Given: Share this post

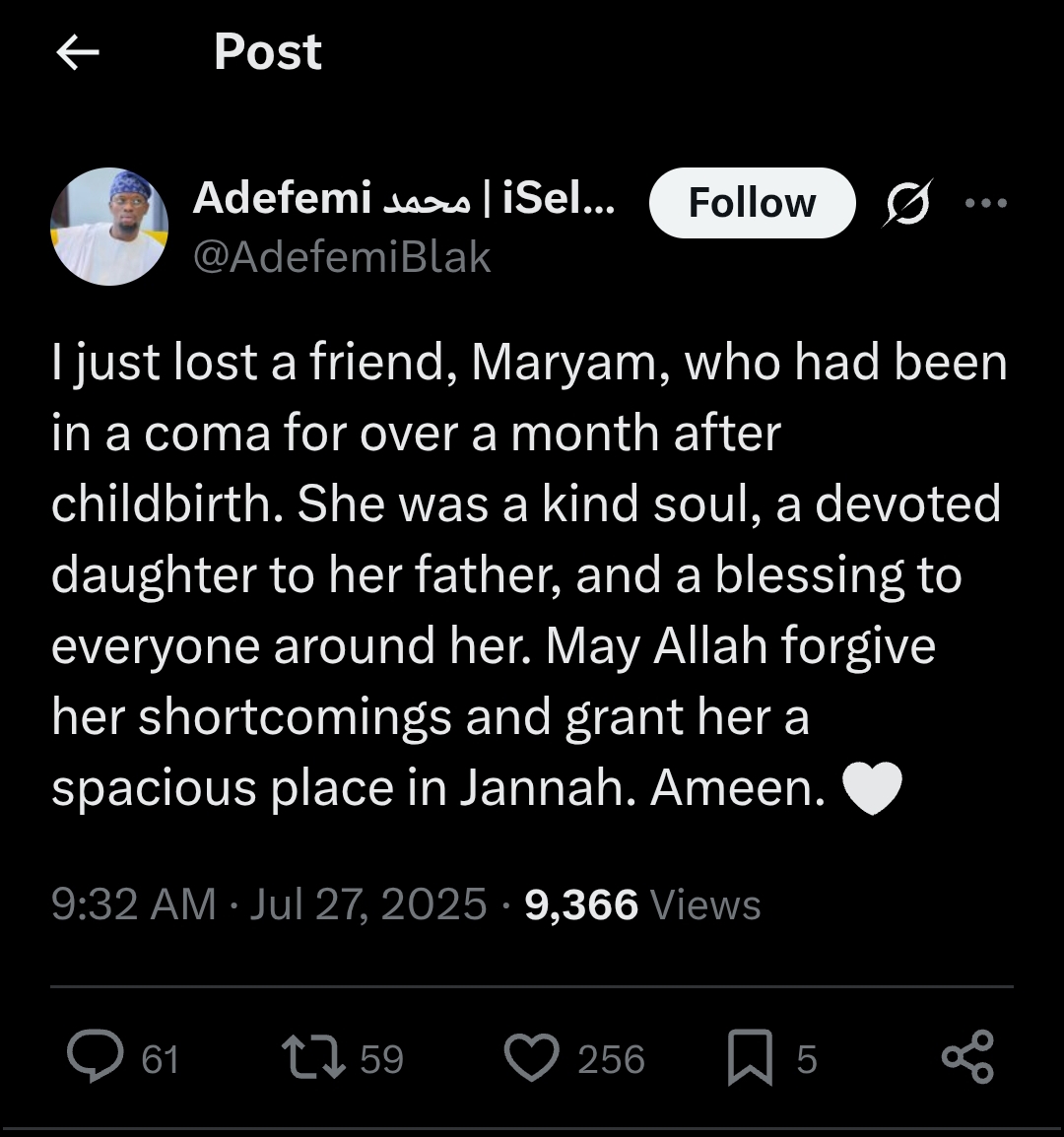Looking at the screenshot, I should (x=967, y=1058).
